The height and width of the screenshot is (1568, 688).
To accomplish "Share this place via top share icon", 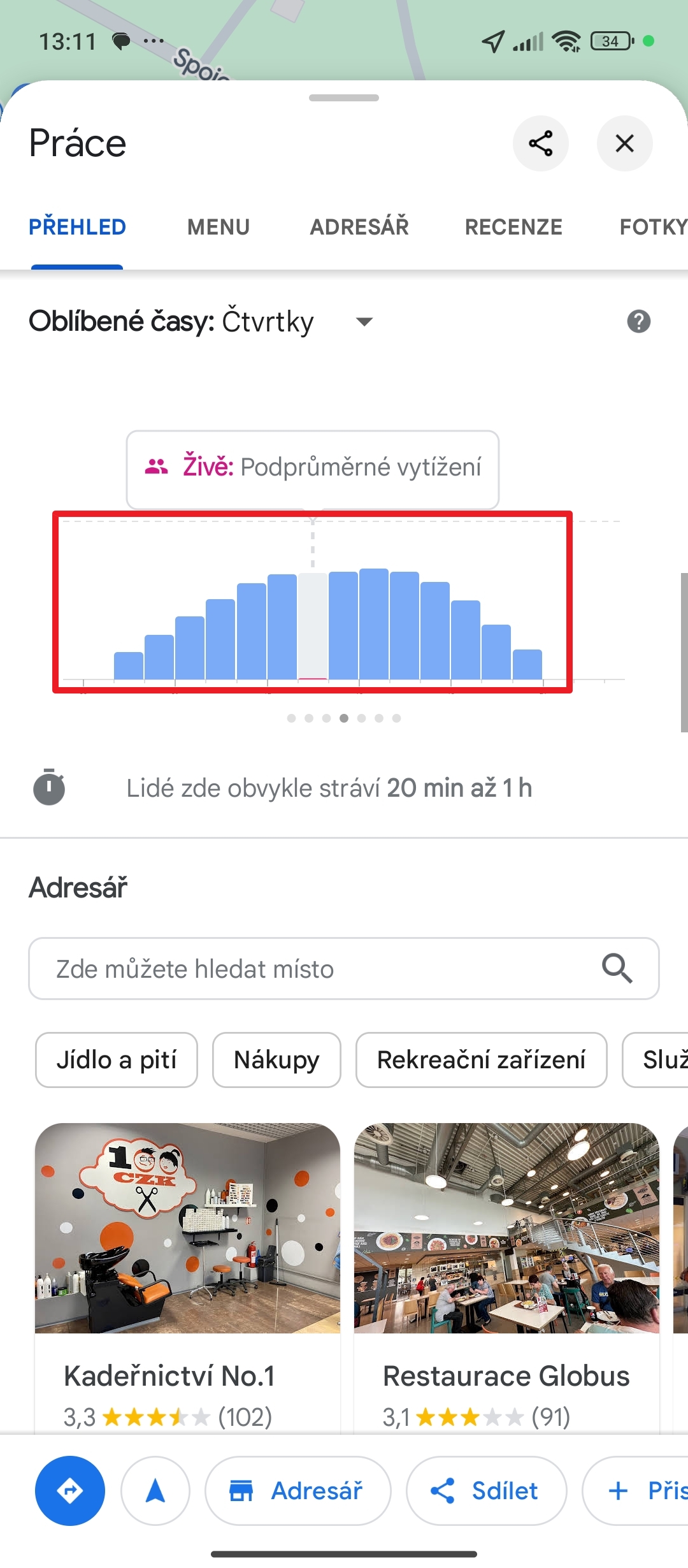I will [x=540, y=143].
